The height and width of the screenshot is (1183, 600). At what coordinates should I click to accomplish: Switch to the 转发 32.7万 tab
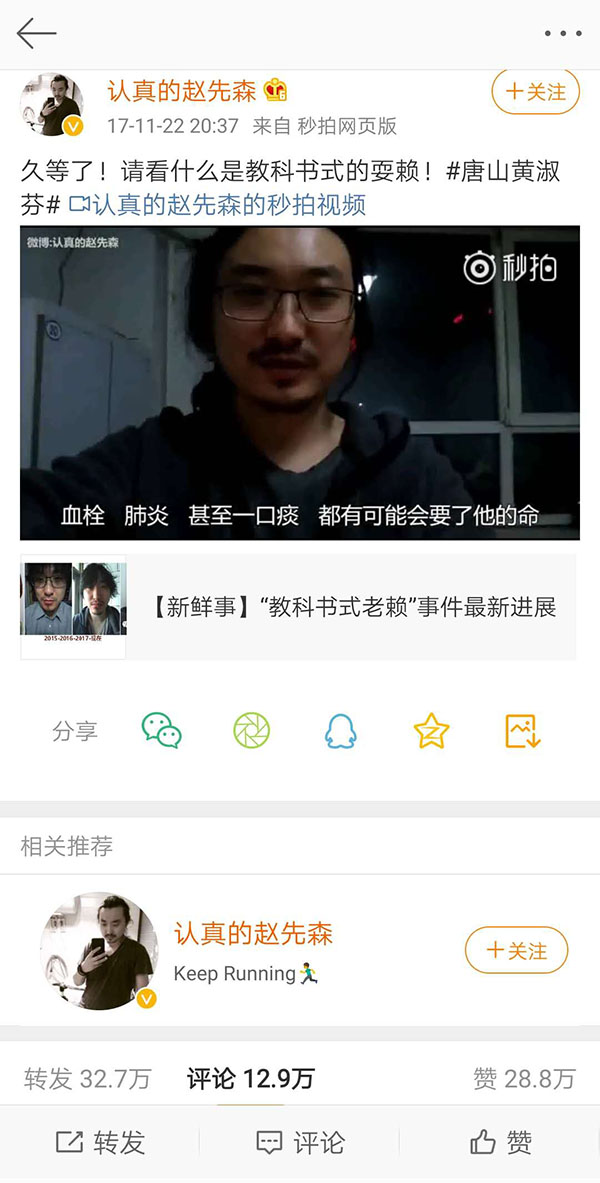(x=87, y=1079)
